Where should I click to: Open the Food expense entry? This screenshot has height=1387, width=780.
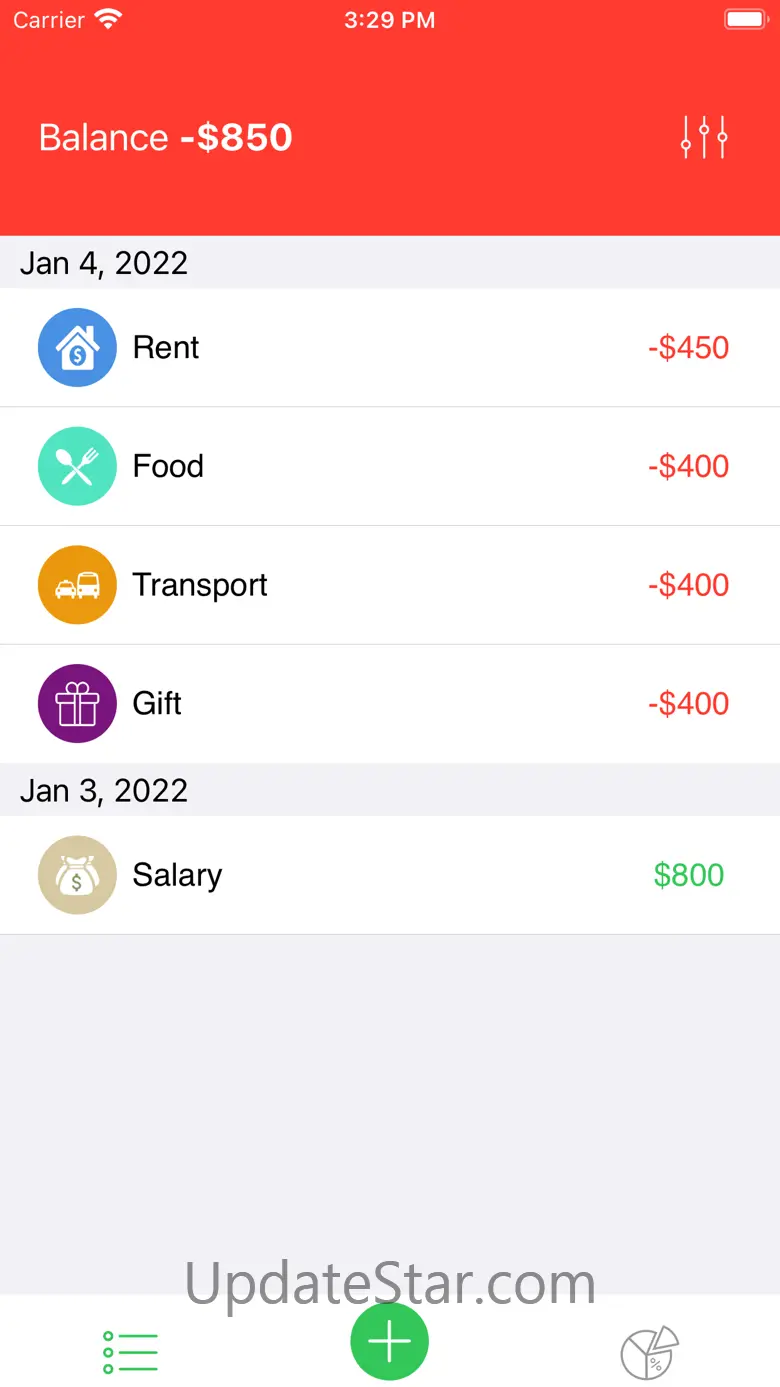[390, 466]
